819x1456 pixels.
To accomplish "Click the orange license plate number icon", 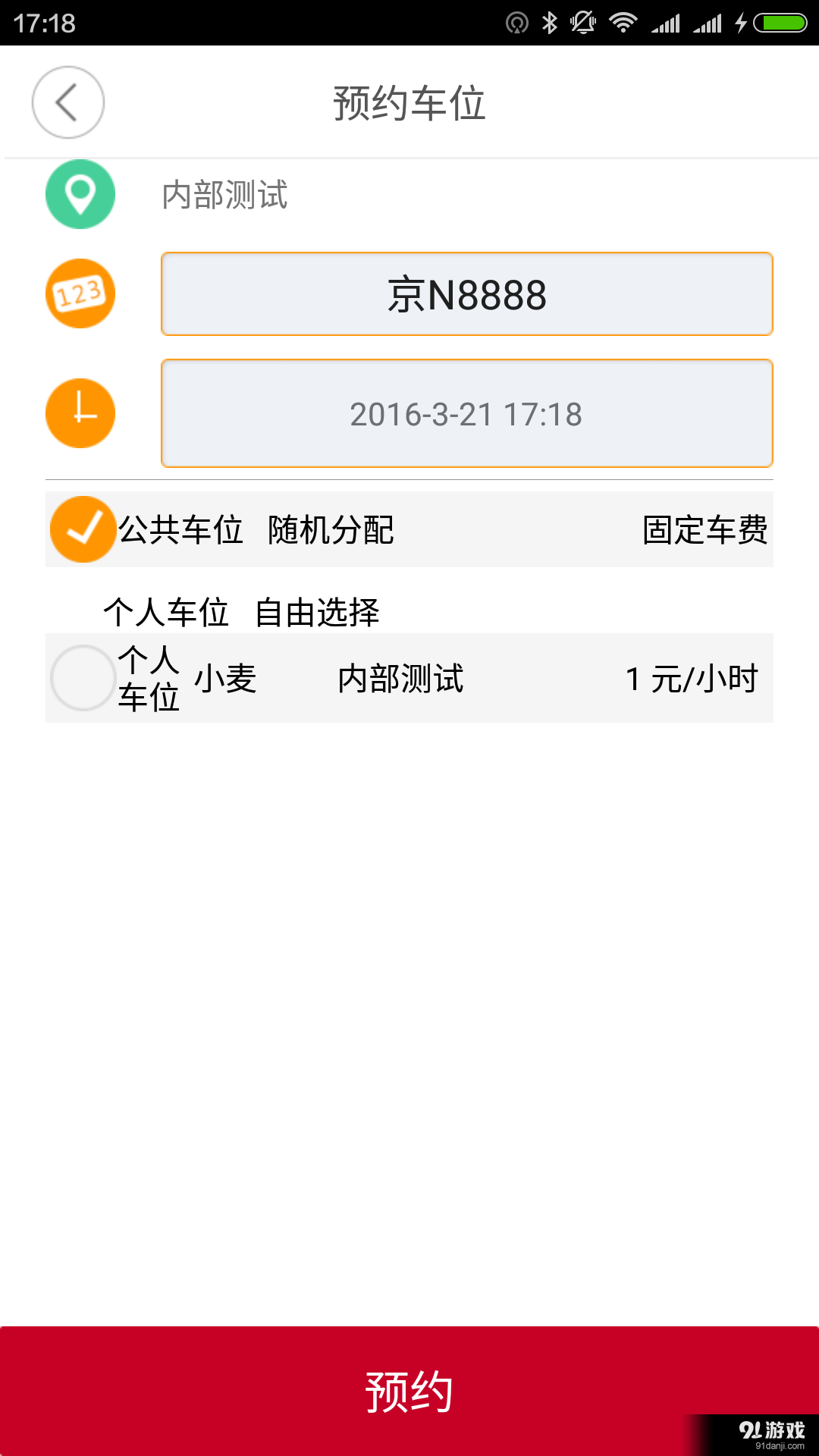I will coord(80,294).
